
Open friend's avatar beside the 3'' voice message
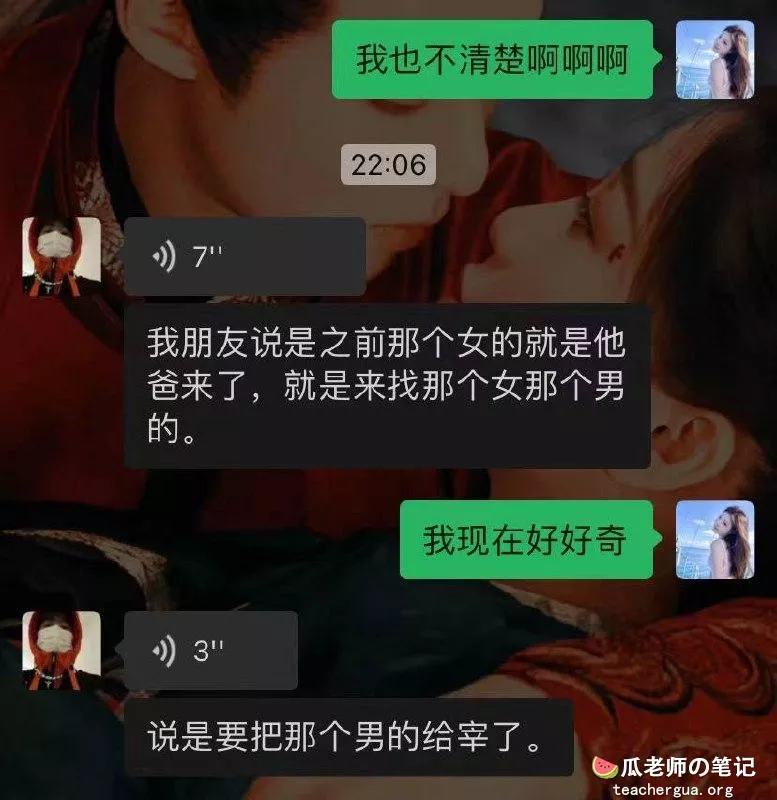point(62,651)
